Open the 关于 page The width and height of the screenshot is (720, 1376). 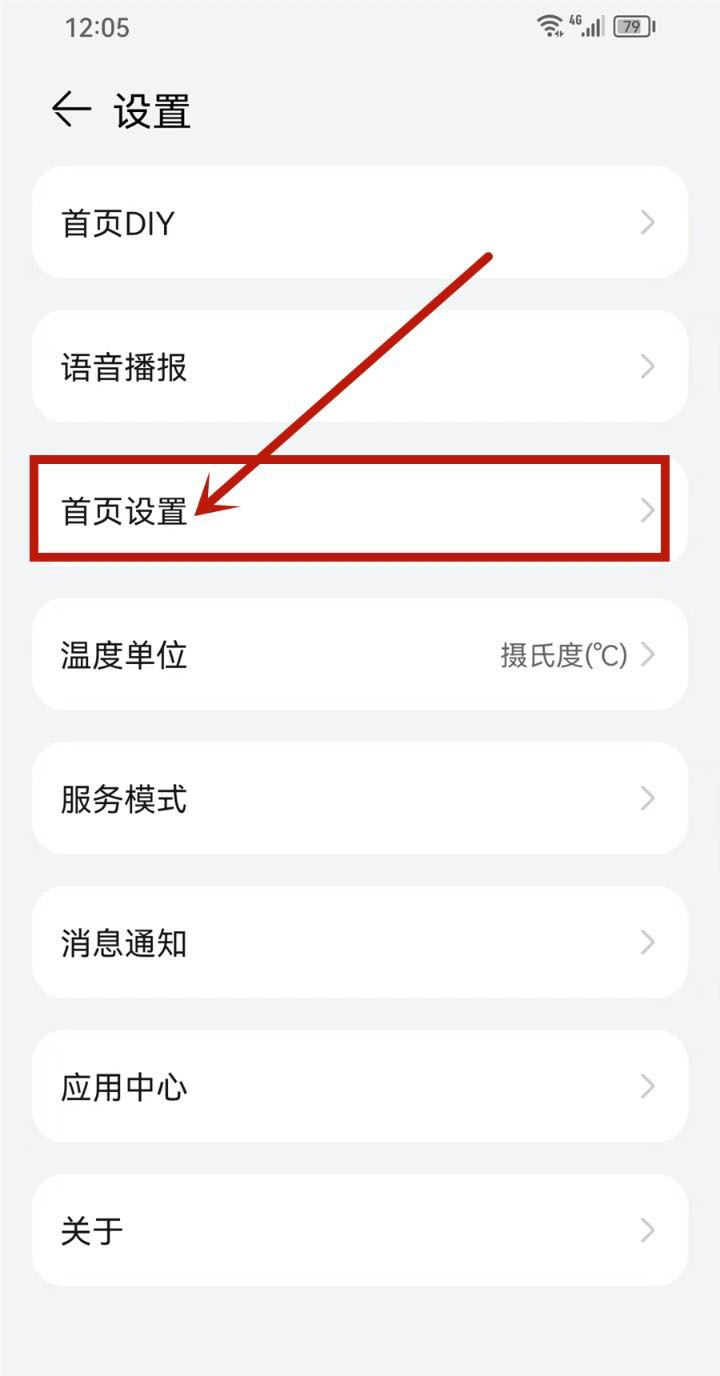click(x=360, y=1230)
